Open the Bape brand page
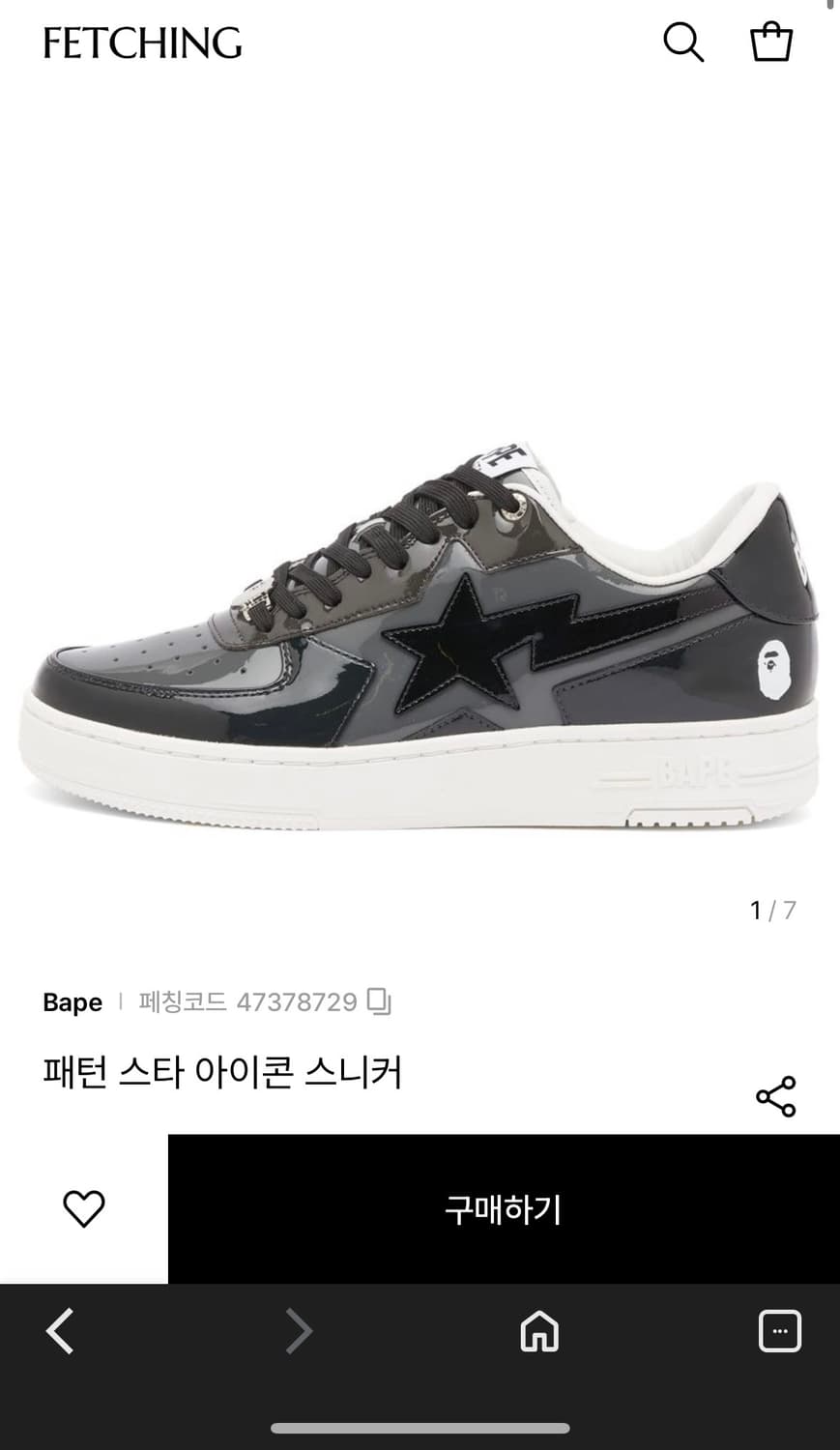 pyautogui.click(x=72, y=1001)
